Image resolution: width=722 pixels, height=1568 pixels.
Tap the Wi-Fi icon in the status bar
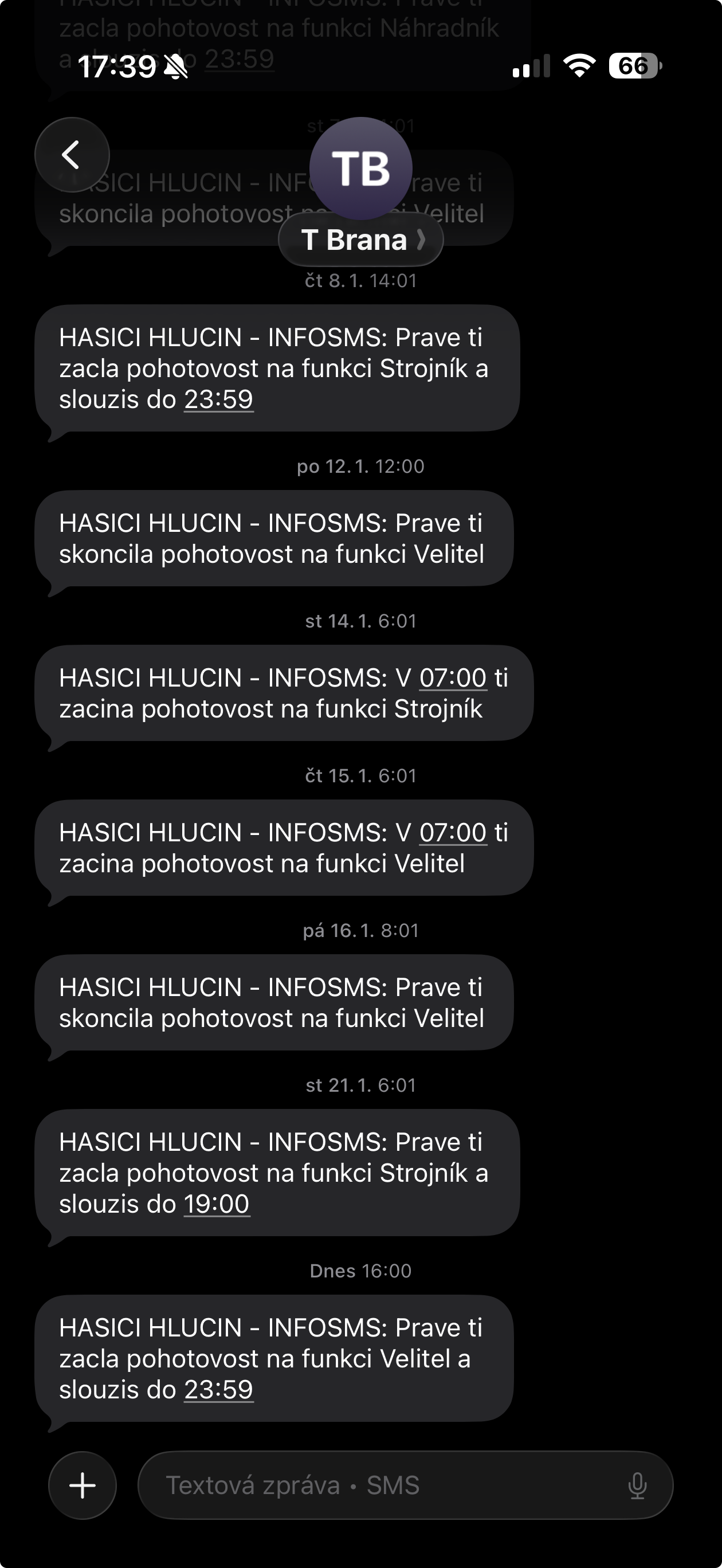579,68
